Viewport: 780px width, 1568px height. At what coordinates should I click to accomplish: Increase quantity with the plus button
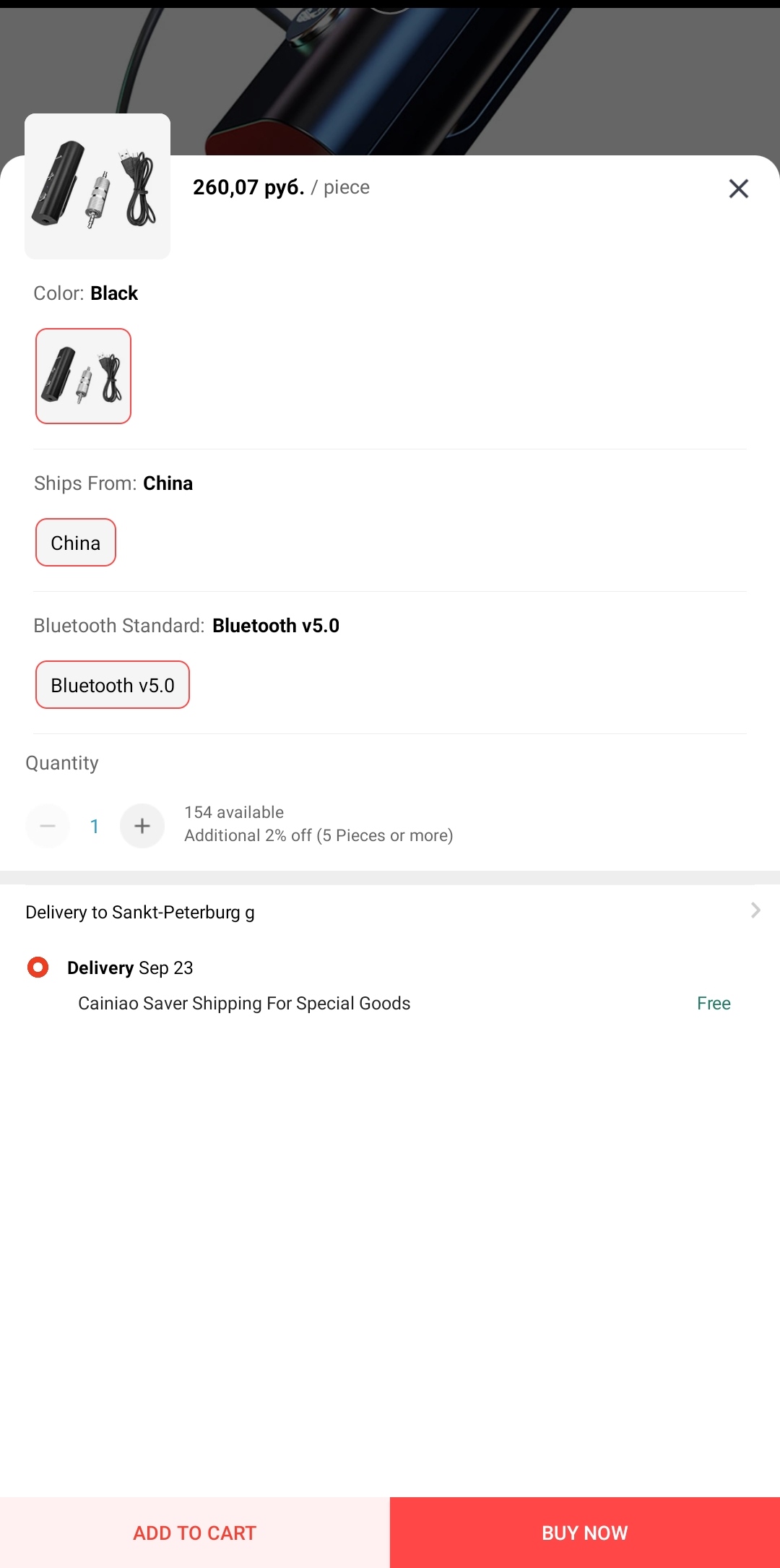pyautogui.click(x=142, y=826)
